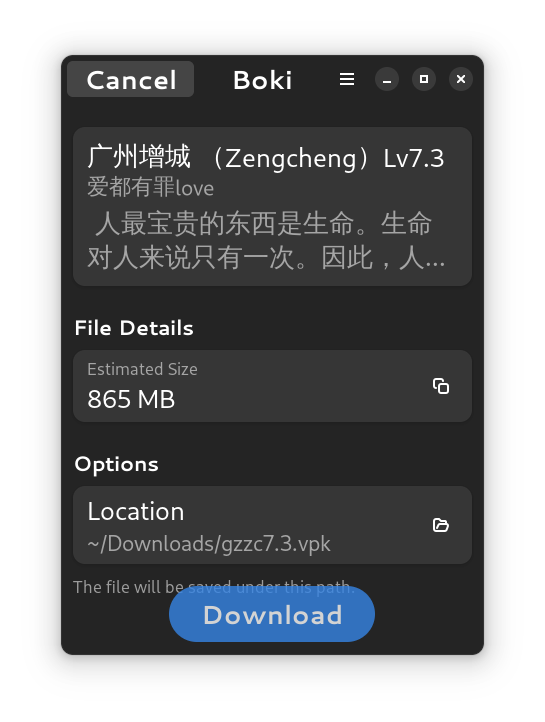Minimize the Boki window
Viewport: 545px width, 722px height.
coord(387,79)
